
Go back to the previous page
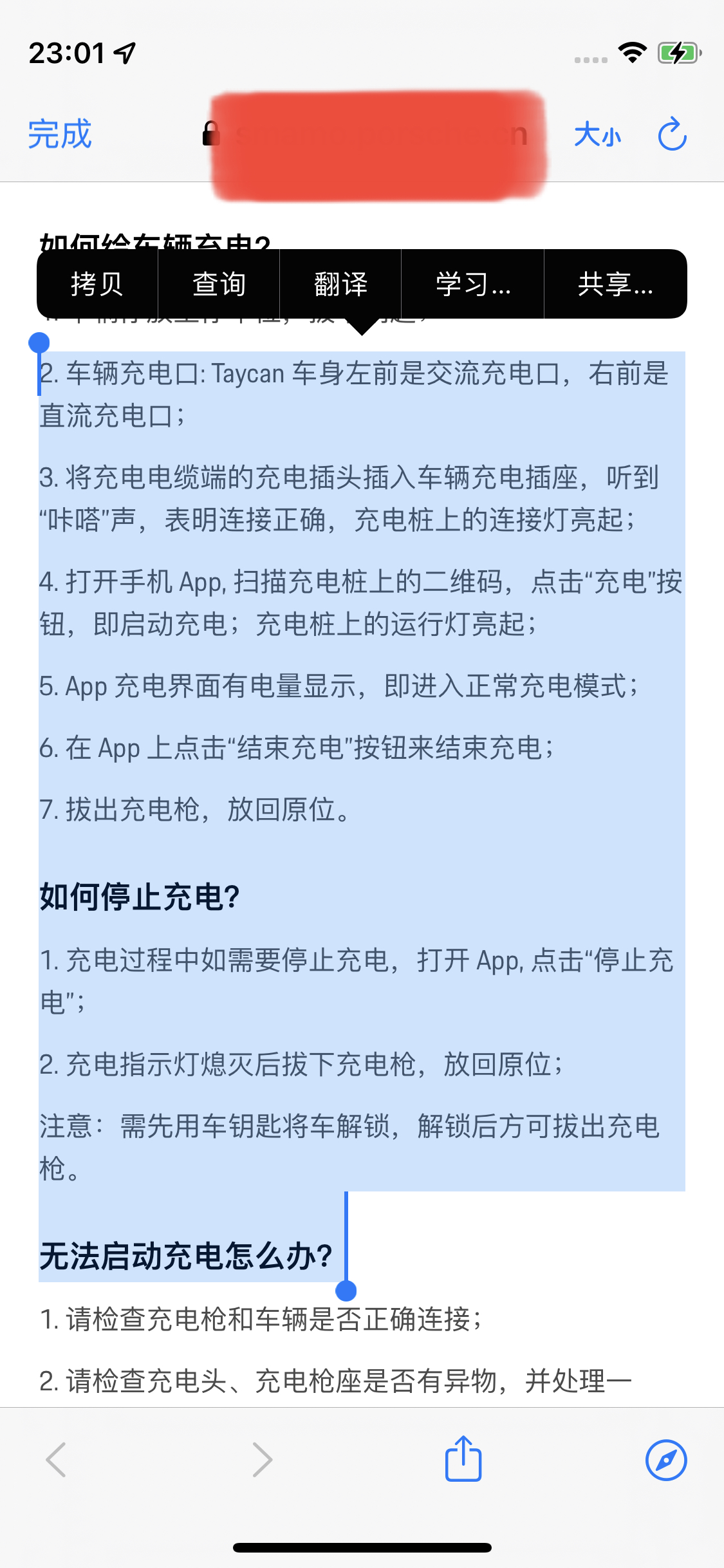(57, 1460)
